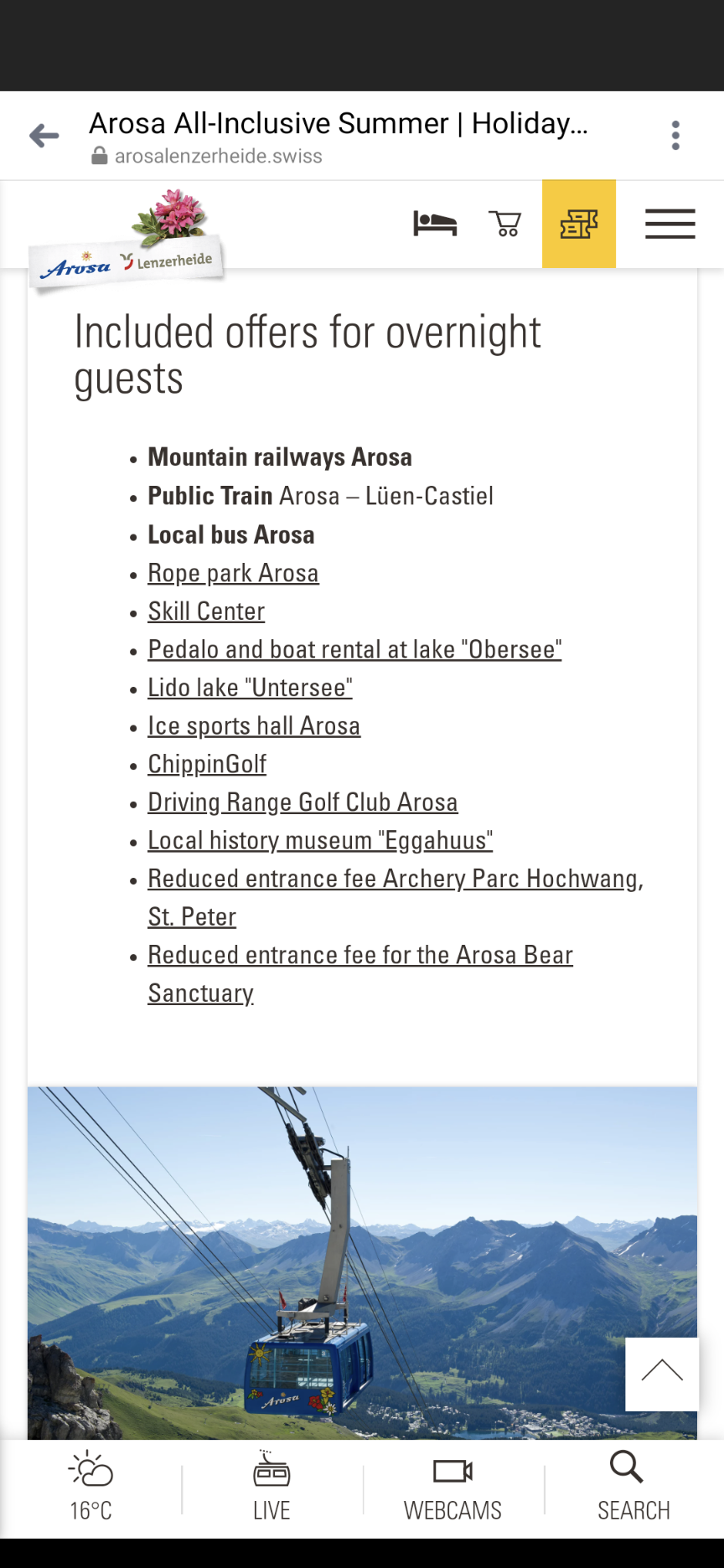724x1568 pixels.
Task: Open the Rope park Arosa link
Action: coord(233,573)
